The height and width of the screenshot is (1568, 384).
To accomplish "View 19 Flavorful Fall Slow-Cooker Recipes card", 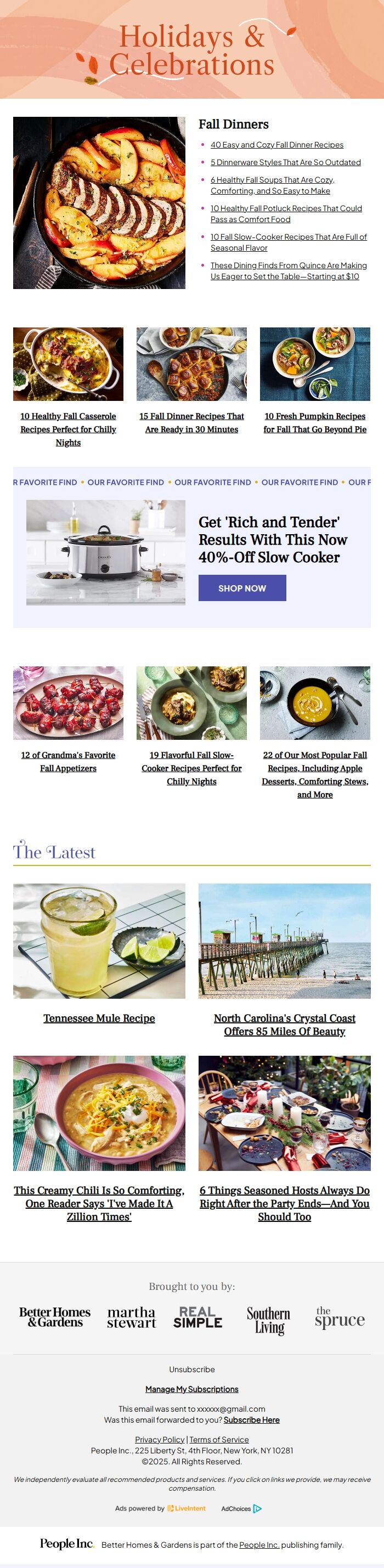I will 191,768.
